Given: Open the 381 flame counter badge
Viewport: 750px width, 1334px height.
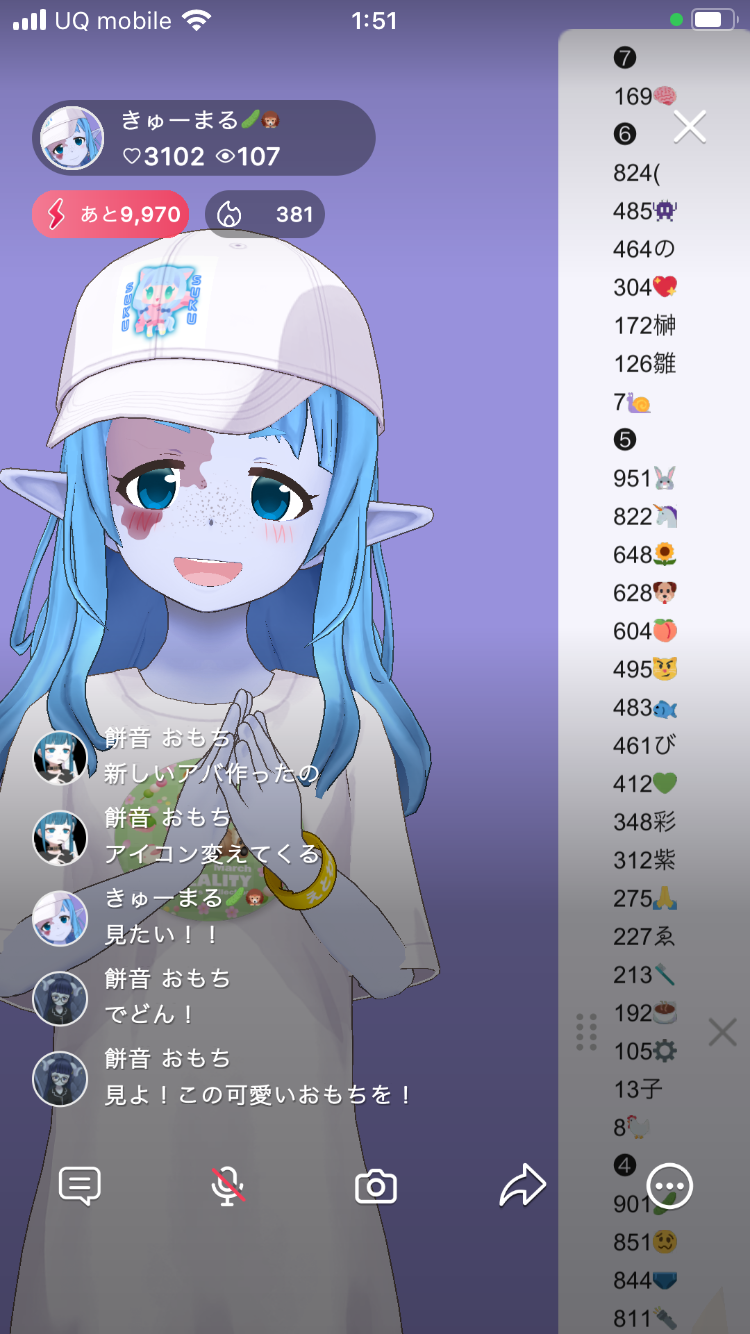Looking at the screenshot, I should click(x=265, y=214).
